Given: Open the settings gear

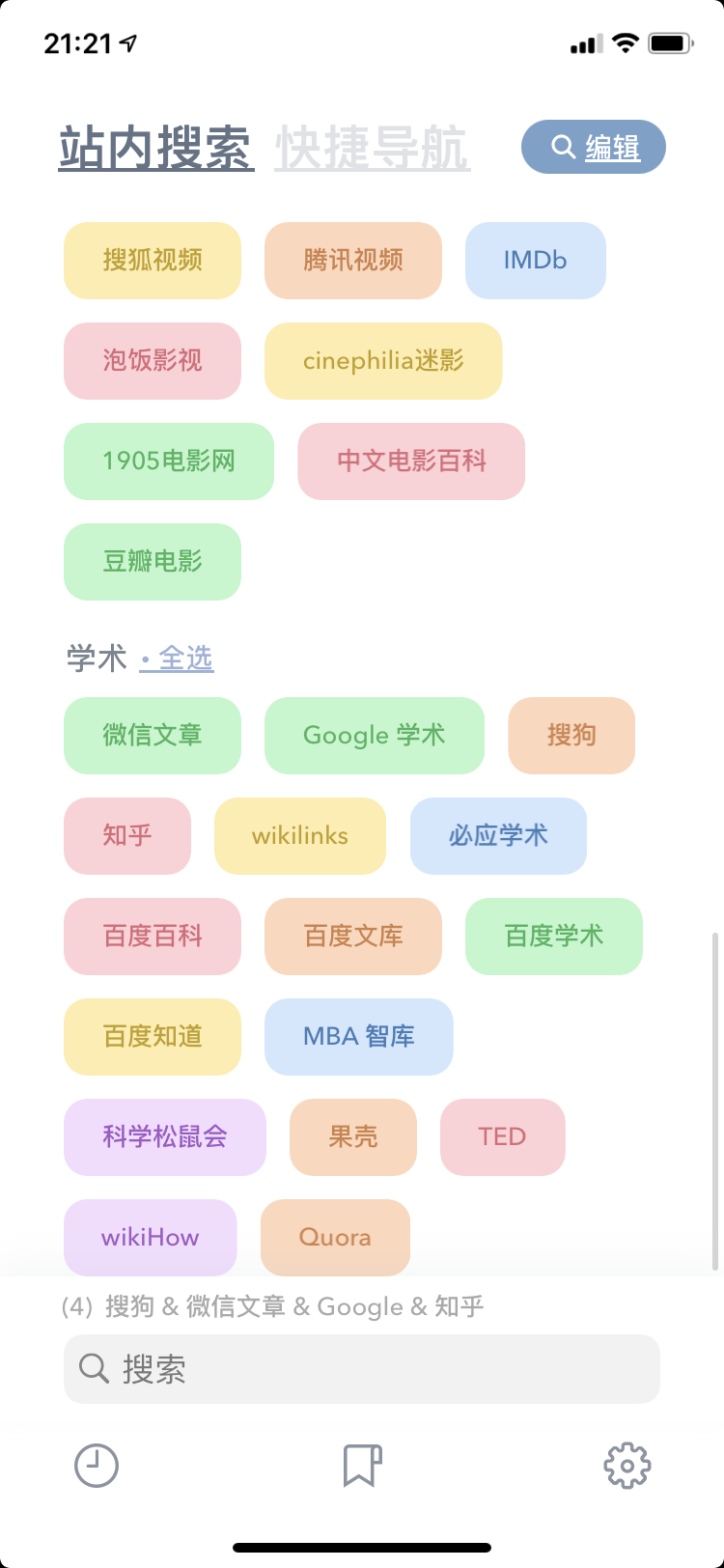Looking at the screenshot, I should click(x=627, y=1466).
